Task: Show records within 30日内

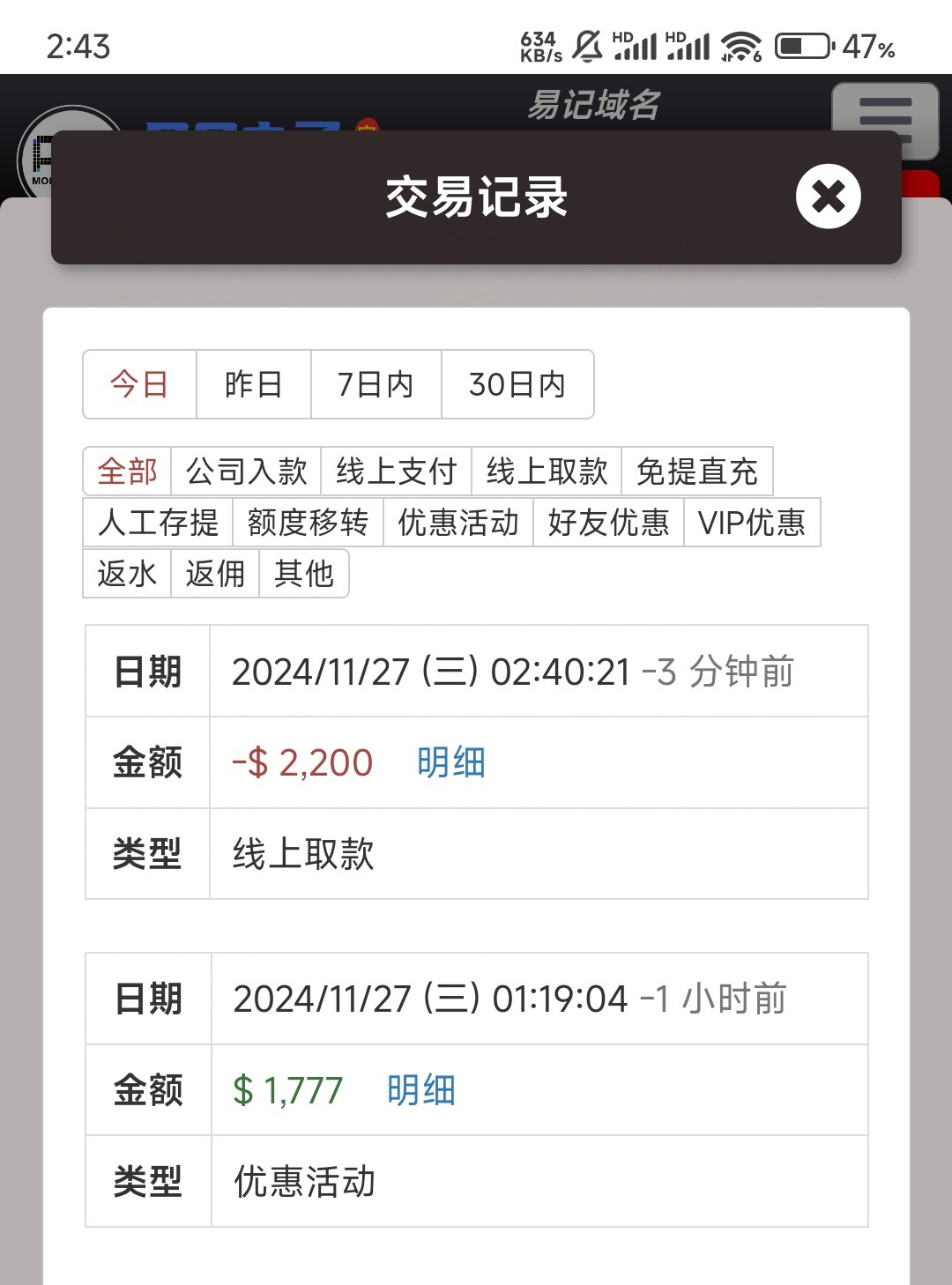Action: [x=517, y=384]
